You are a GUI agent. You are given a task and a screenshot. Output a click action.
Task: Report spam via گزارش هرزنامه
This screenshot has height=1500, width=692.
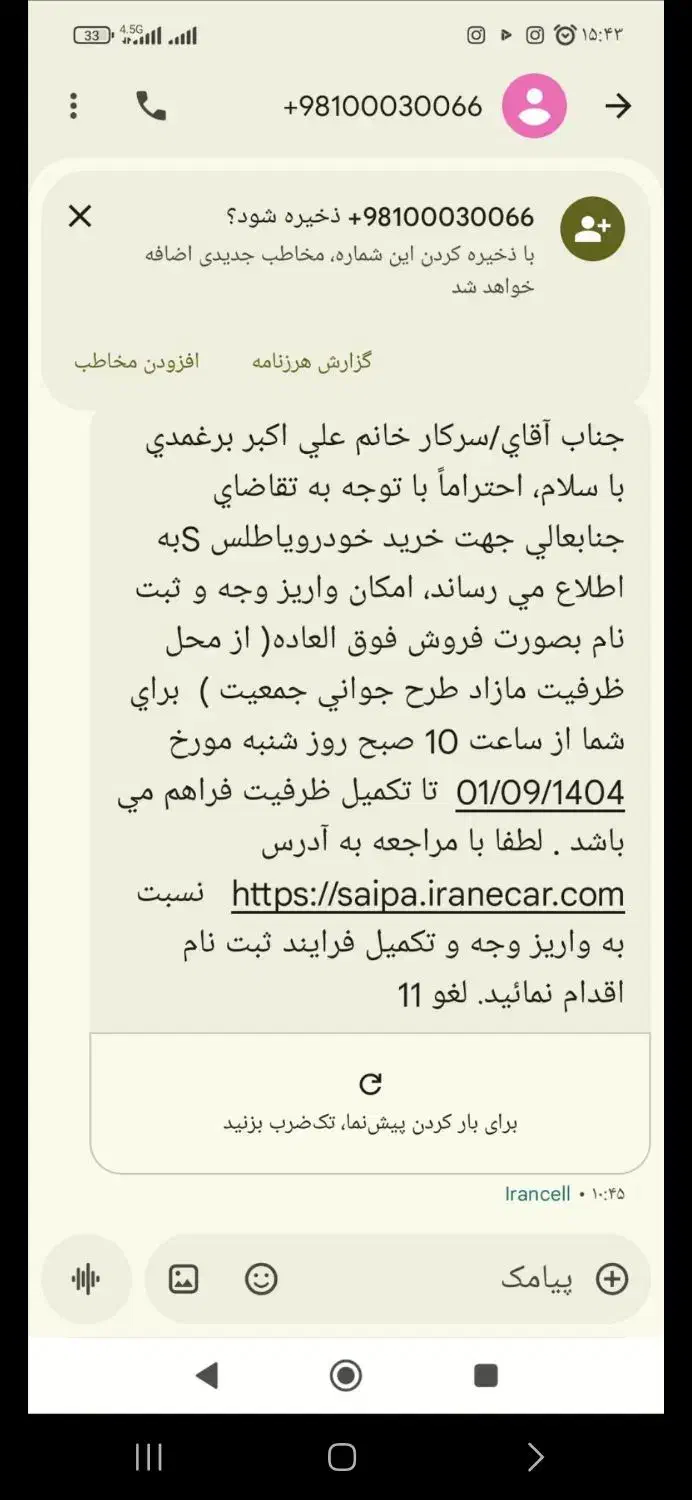[x=311, y=361]
